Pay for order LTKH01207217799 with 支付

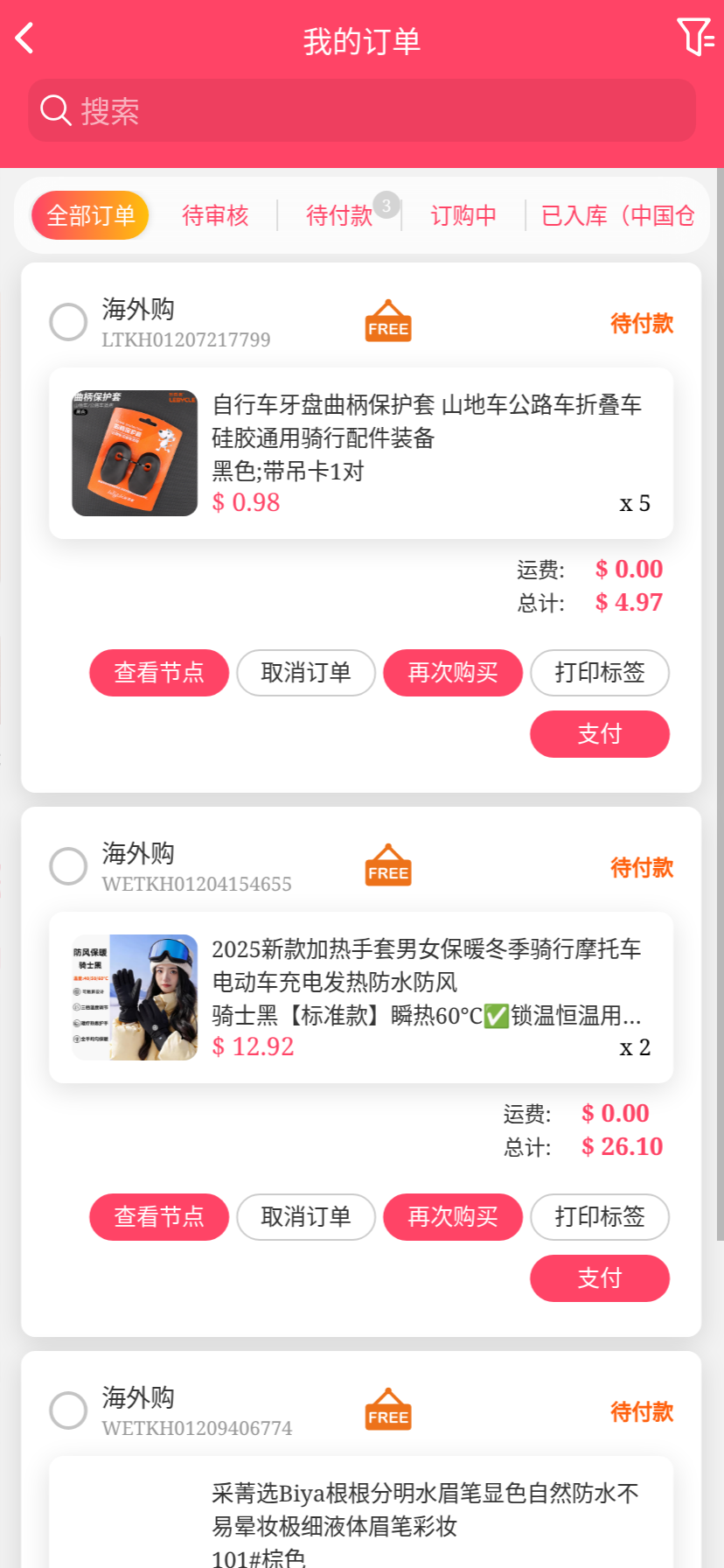[600, 734]
